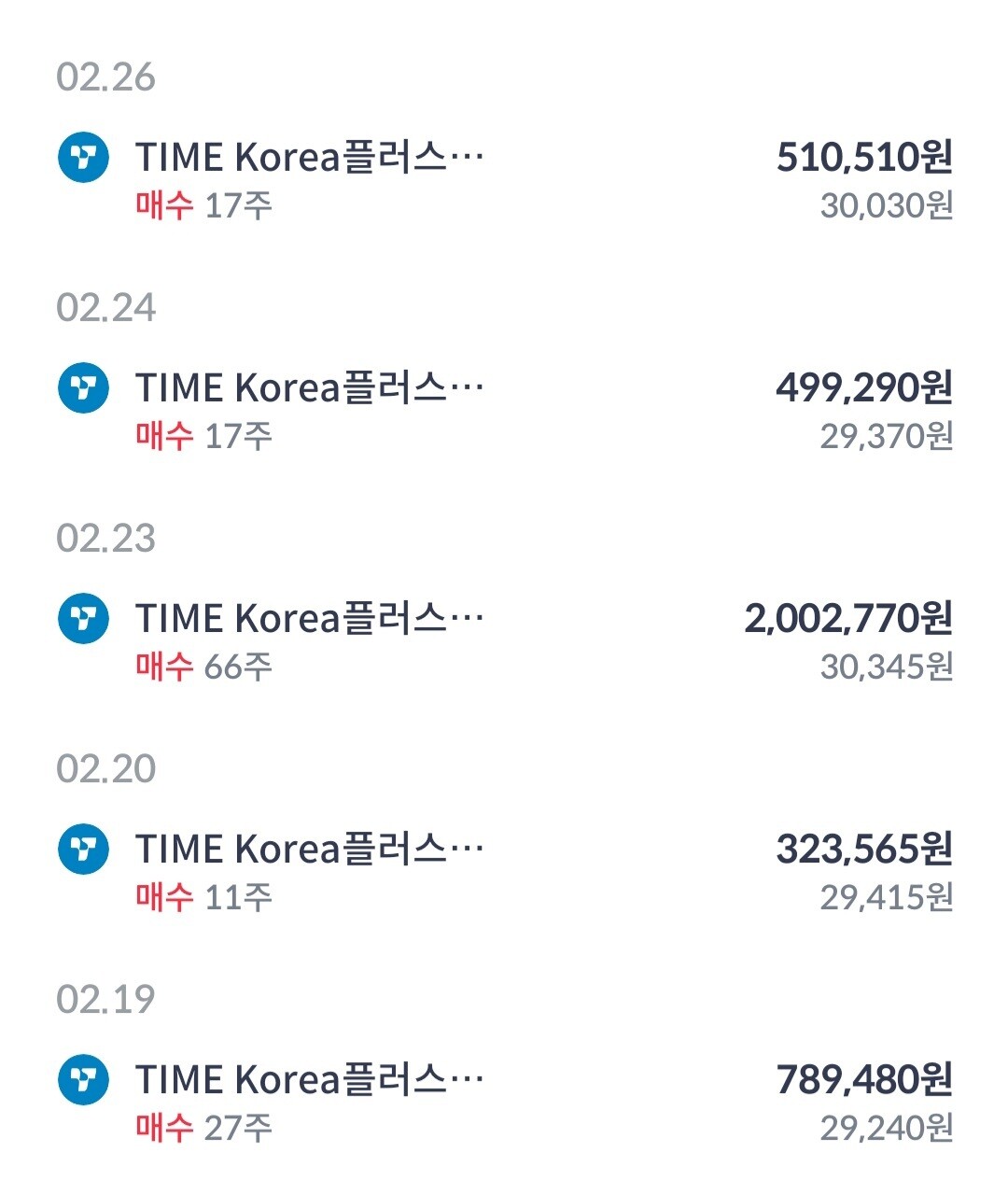Select the 02.20 trade of 11 shares
1008x1194 pixels.
[x=504, y=871]
